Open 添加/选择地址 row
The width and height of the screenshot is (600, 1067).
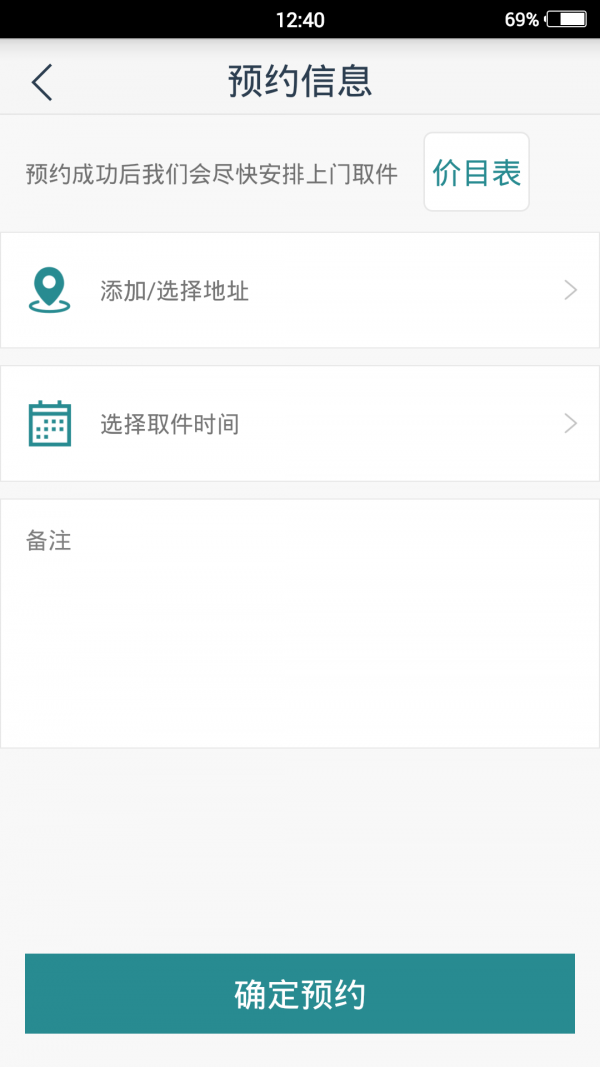tap(300, 291)
